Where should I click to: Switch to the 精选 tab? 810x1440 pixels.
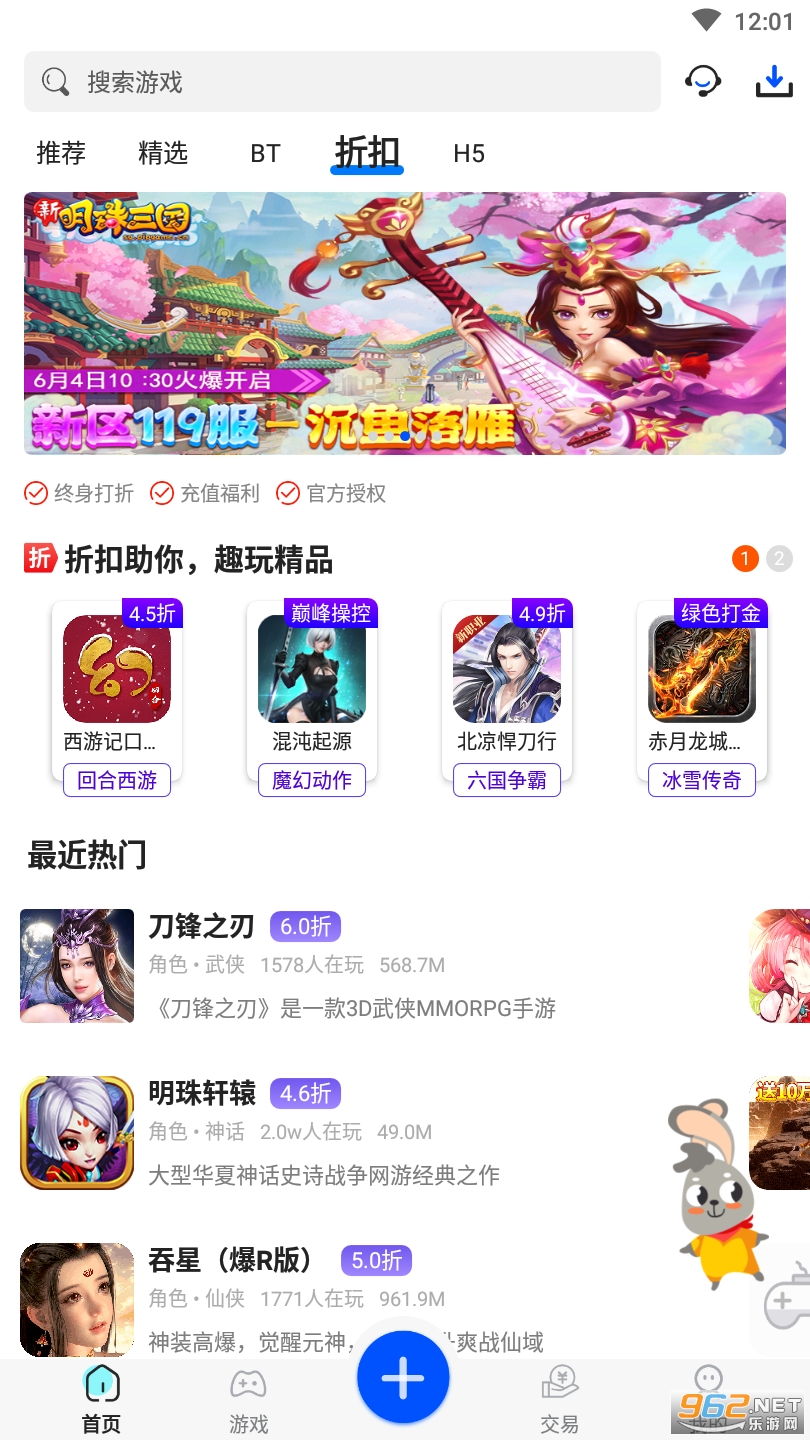pos(163,153)
